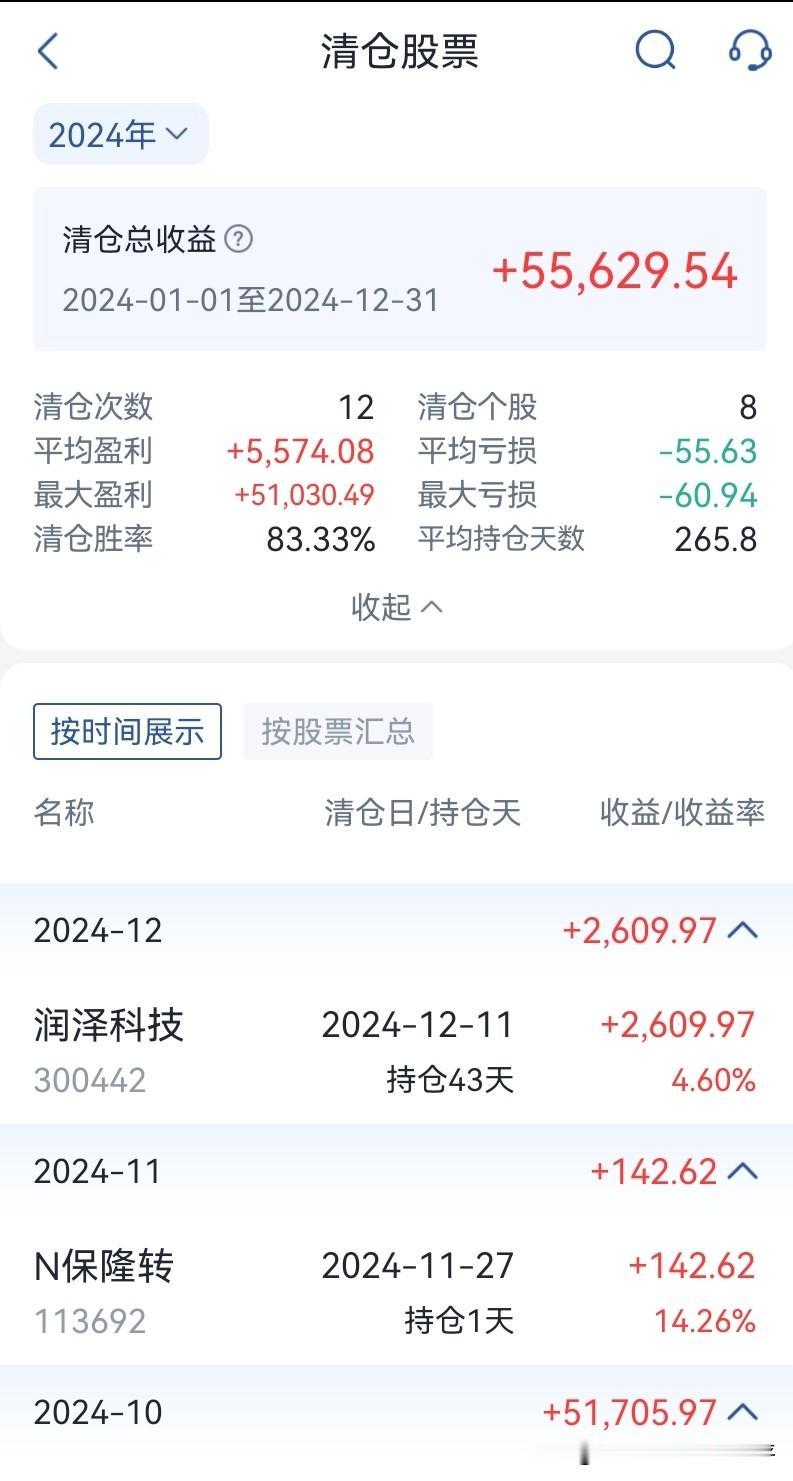Open the 2024年 year filter dropdown
This screenshot has height=1481, width=793.
click(119, 134)
